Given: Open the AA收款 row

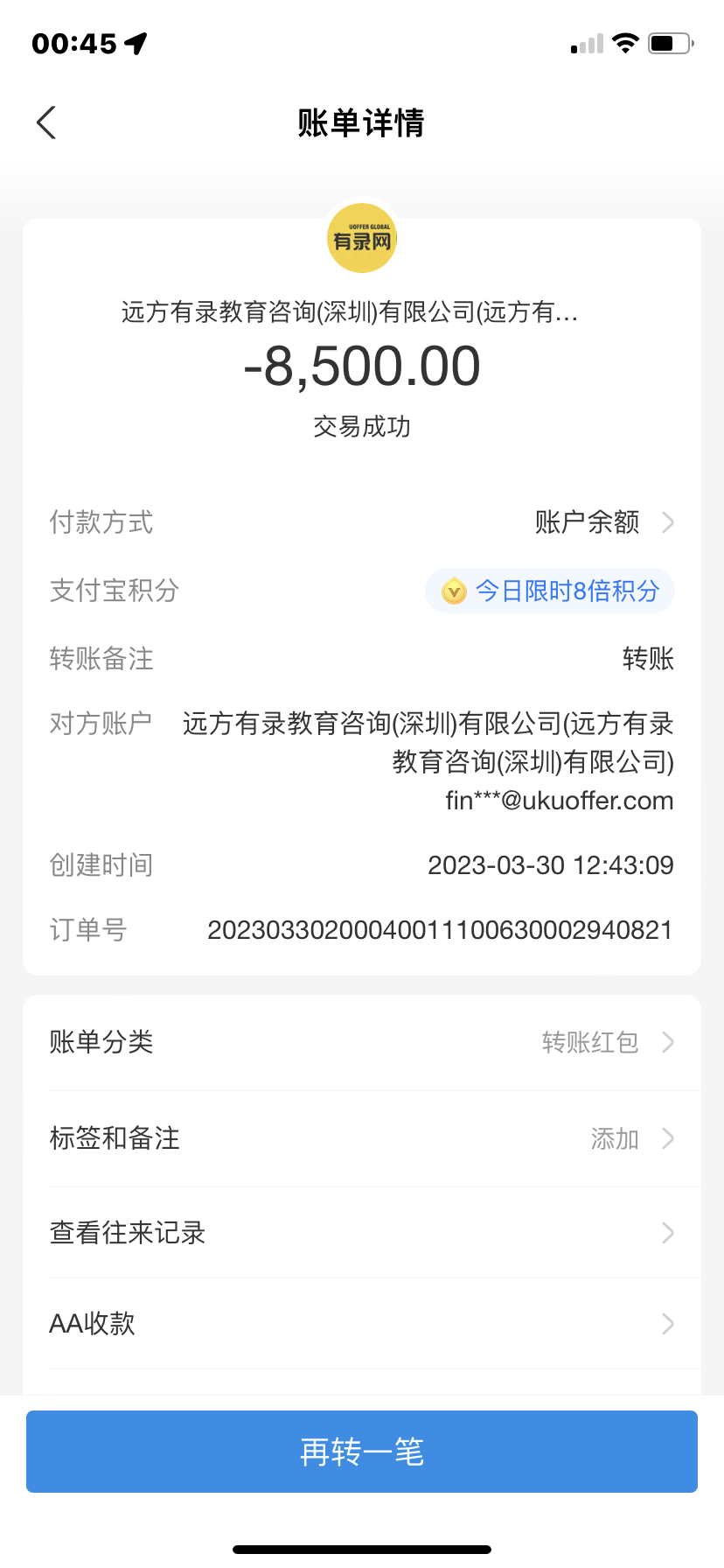Looking at the screenshot, I should click(362, 1324).
